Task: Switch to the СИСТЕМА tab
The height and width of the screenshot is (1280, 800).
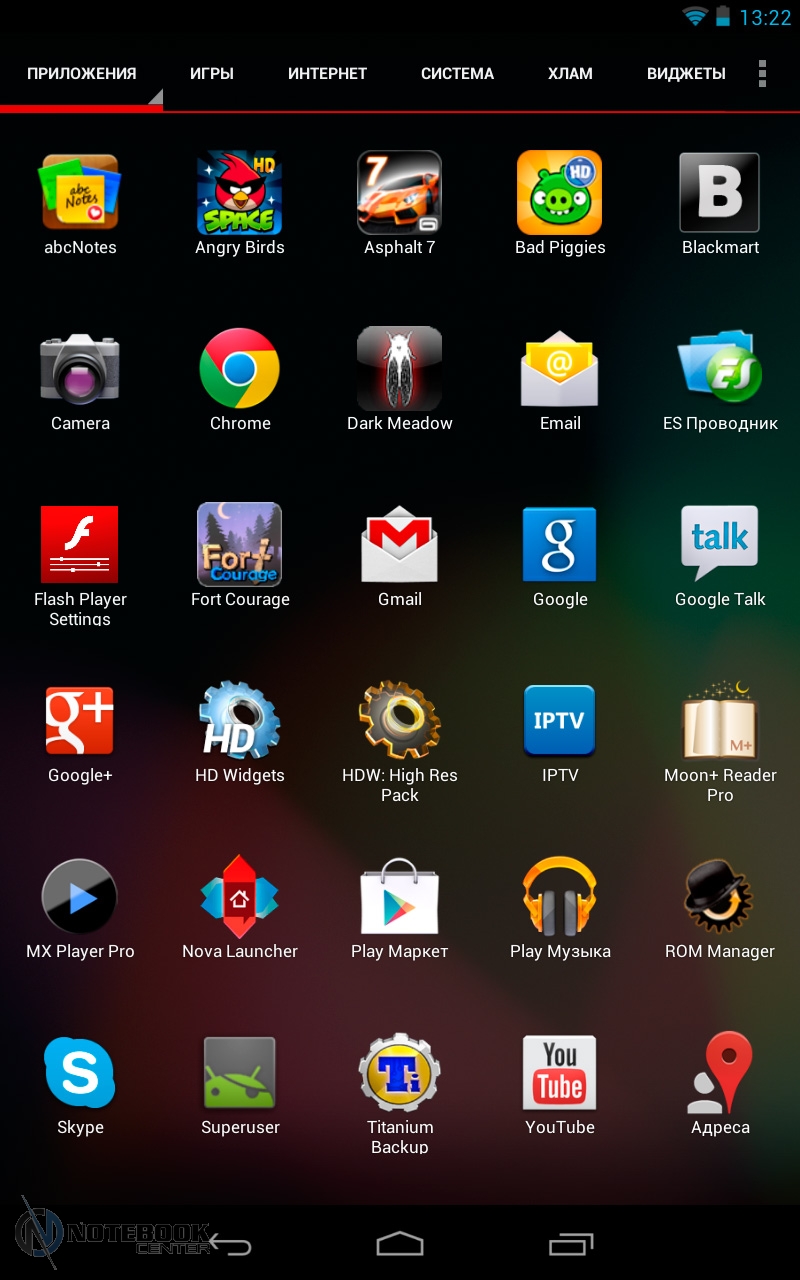Action: point(457,73)
